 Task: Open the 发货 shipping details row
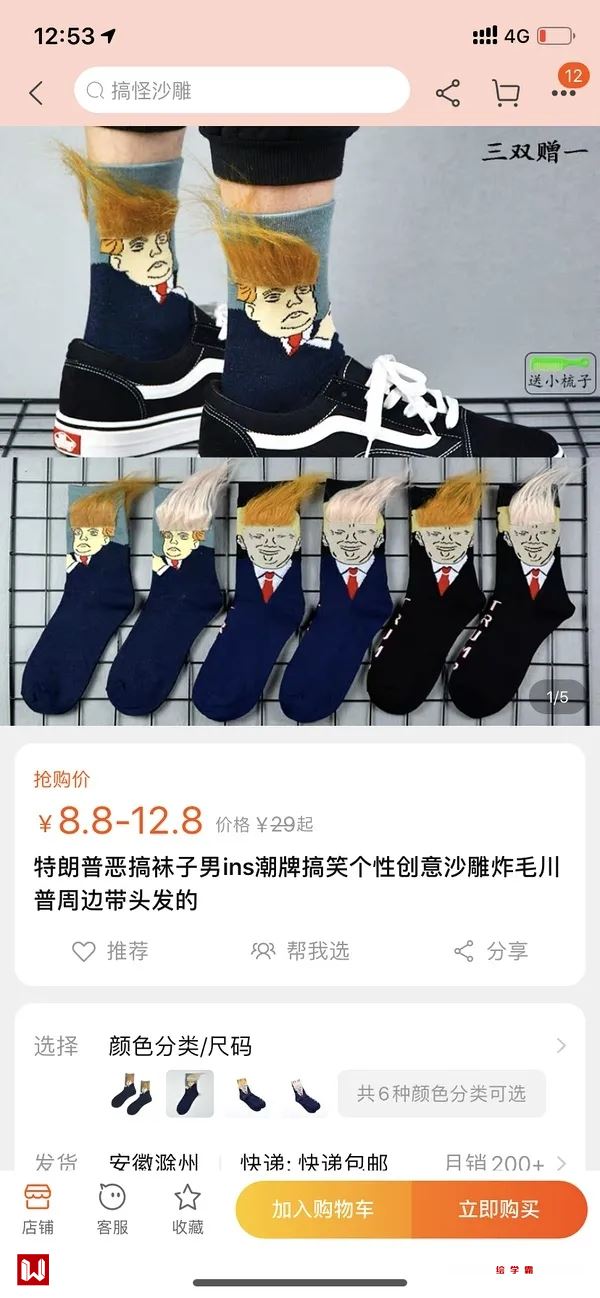[300, 1163]
